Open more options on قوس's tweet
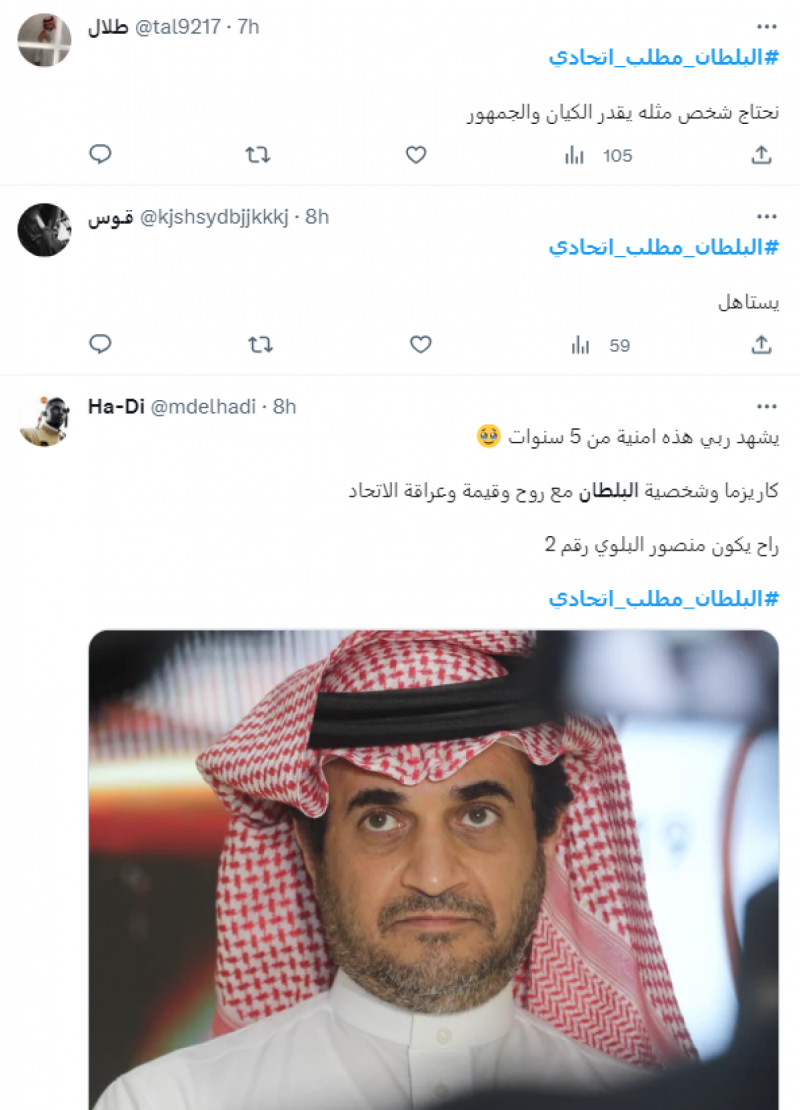Screen dimensions: 800x1110 point(767,214)
